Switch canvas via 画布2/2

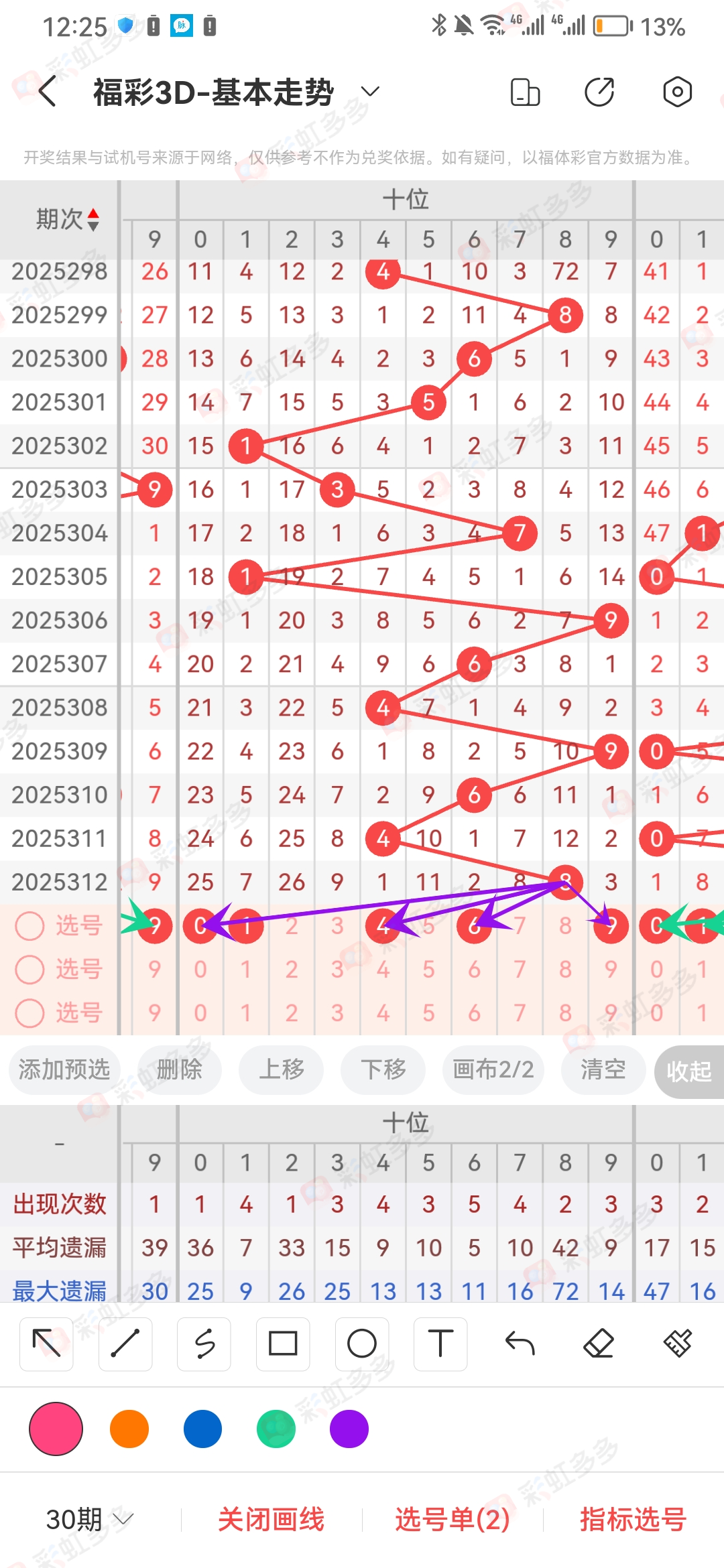click(x=493, y=1069)
